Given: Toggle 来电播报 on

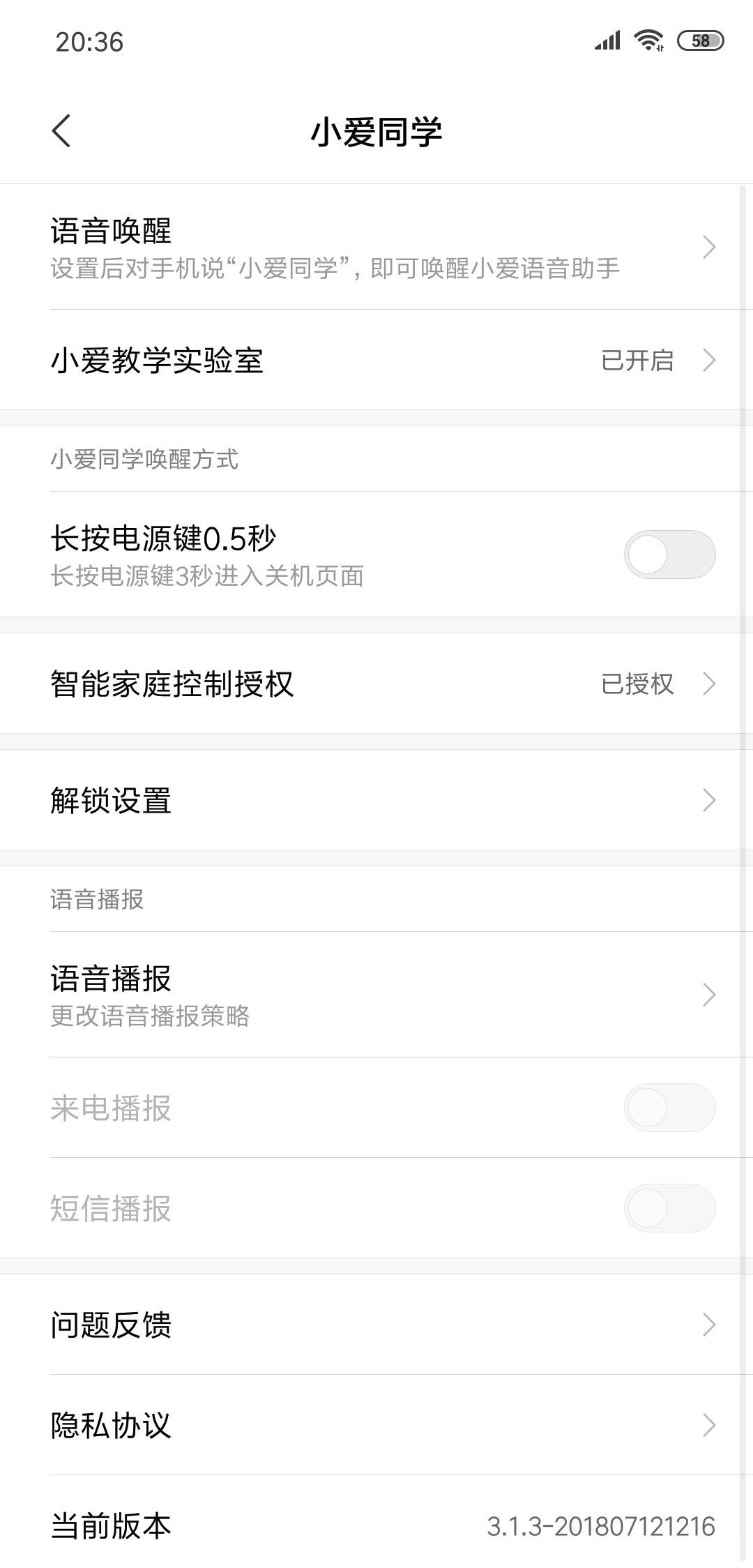Looking at the screenshot, I should point(671,1107).
